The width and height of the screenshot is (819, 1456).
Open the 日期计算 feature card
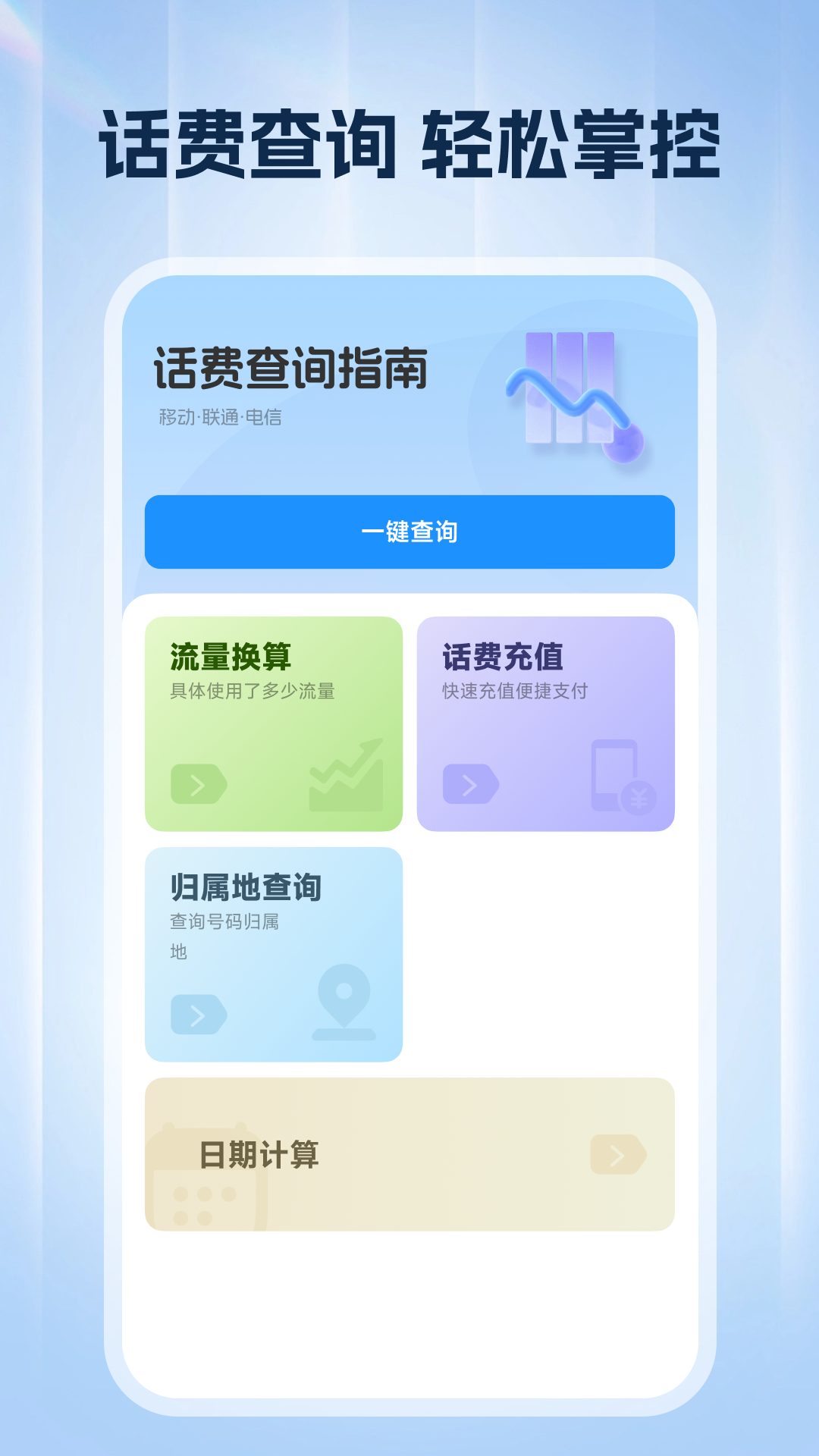(409, 1153)
